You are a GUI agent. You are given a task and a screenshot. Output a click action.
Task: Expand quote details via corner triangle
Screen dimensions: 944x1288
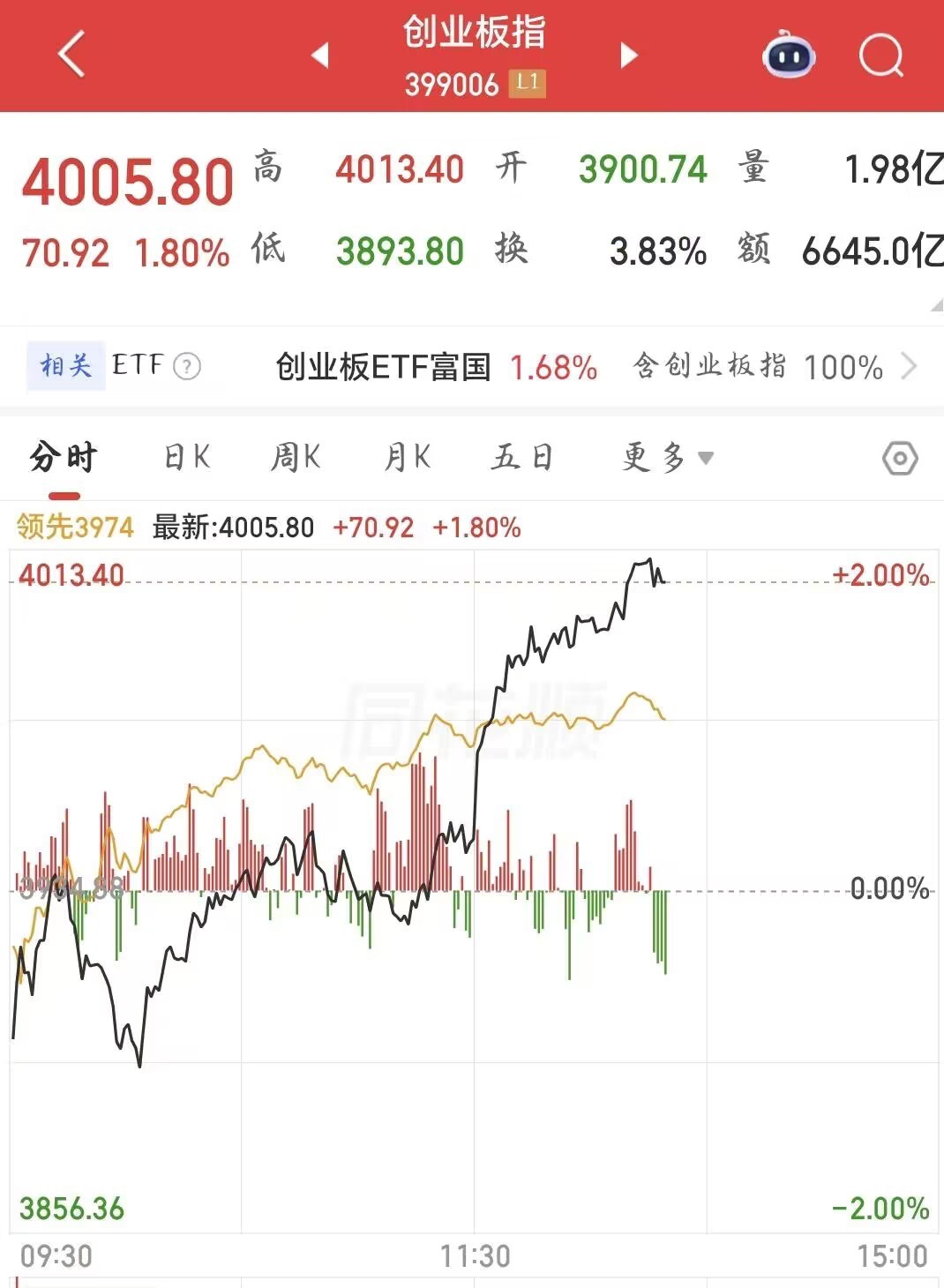(936, 305)
